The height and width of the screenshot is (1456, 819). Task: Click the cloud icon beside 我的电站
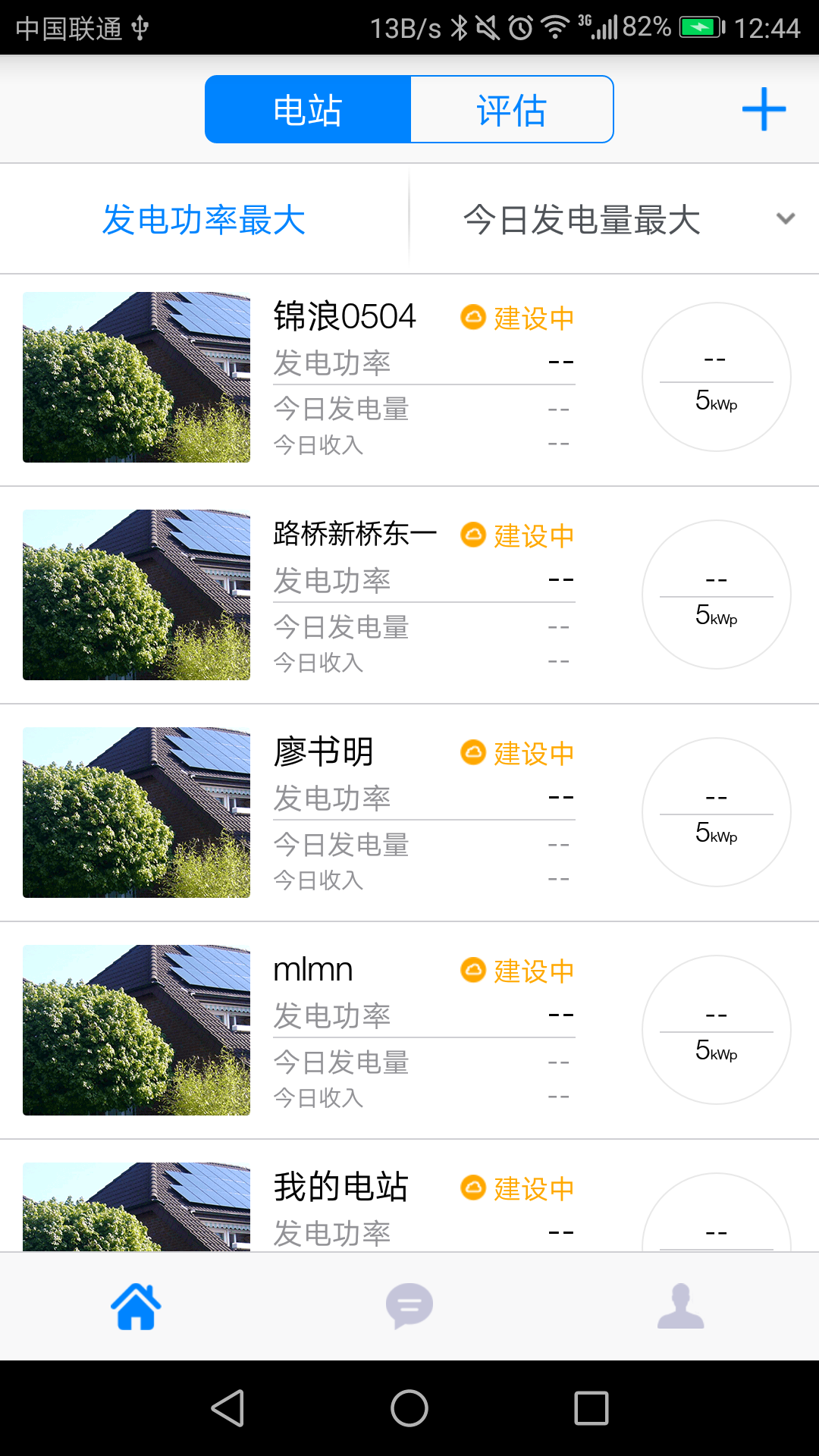click(x=474, y=1188)
